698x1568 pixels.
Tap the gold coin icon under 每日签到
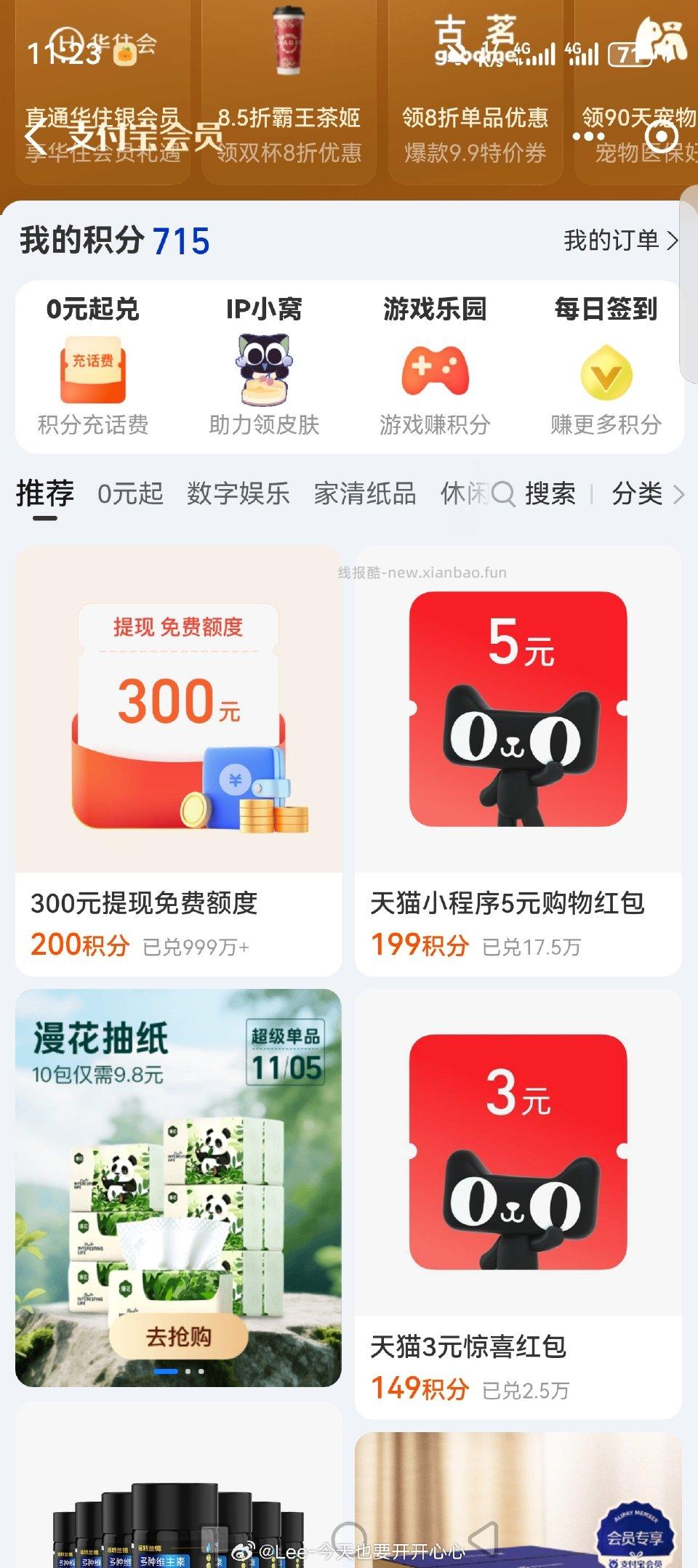(x=608, y=372)
